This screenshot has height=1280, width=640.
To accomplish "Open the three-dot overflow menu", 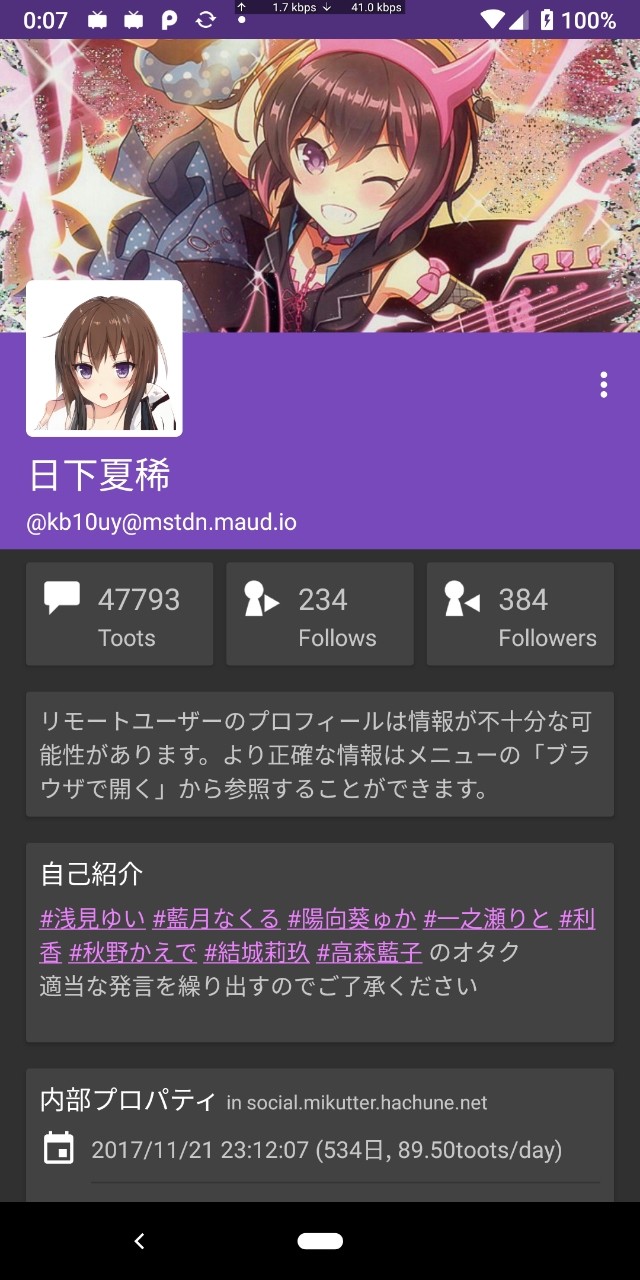I will pyautogui.click(x=603, y=385).
